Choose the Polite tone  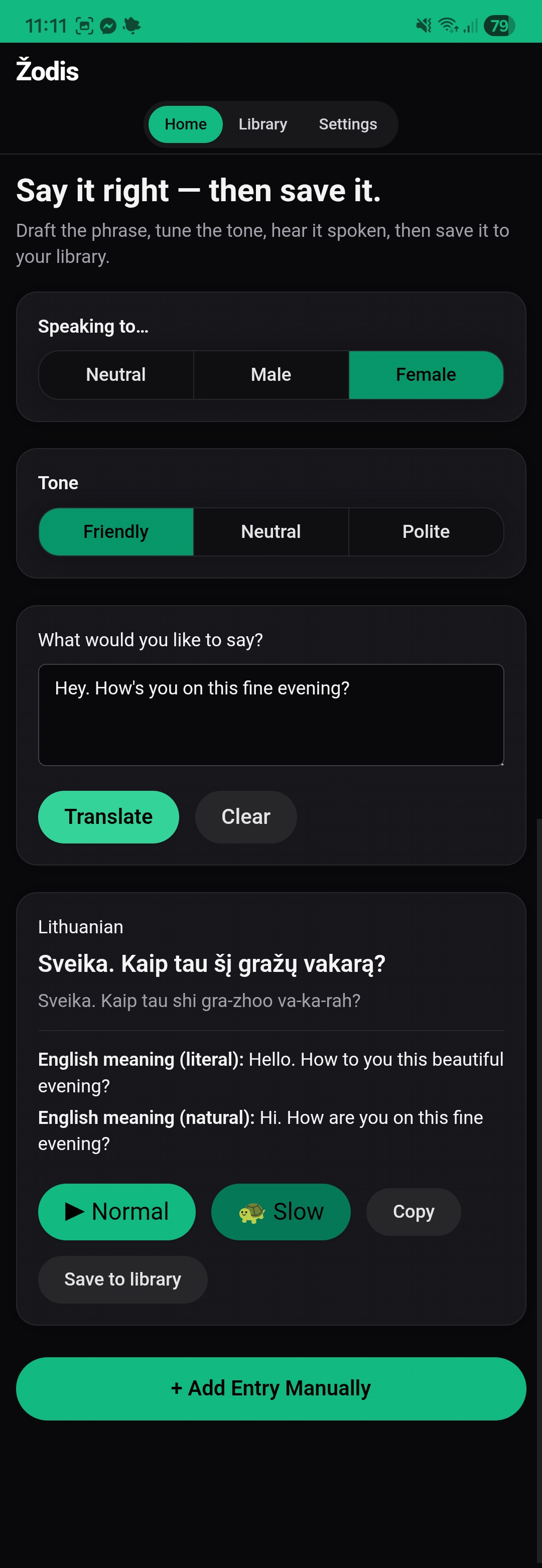click(426, 531)
